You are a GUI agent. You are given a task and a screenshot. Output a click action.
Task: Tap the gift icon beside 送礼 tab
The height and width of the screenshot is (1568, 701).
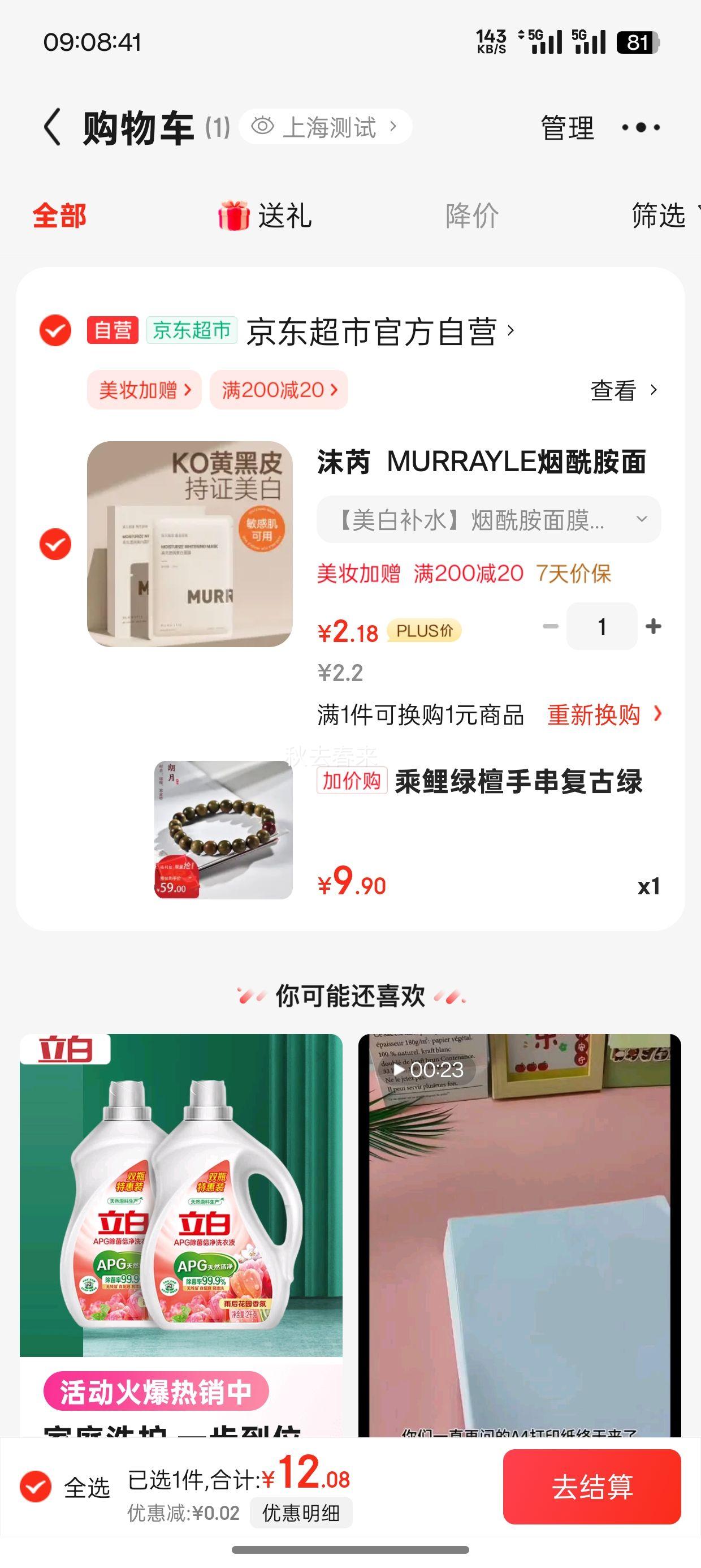click(231, 216)
